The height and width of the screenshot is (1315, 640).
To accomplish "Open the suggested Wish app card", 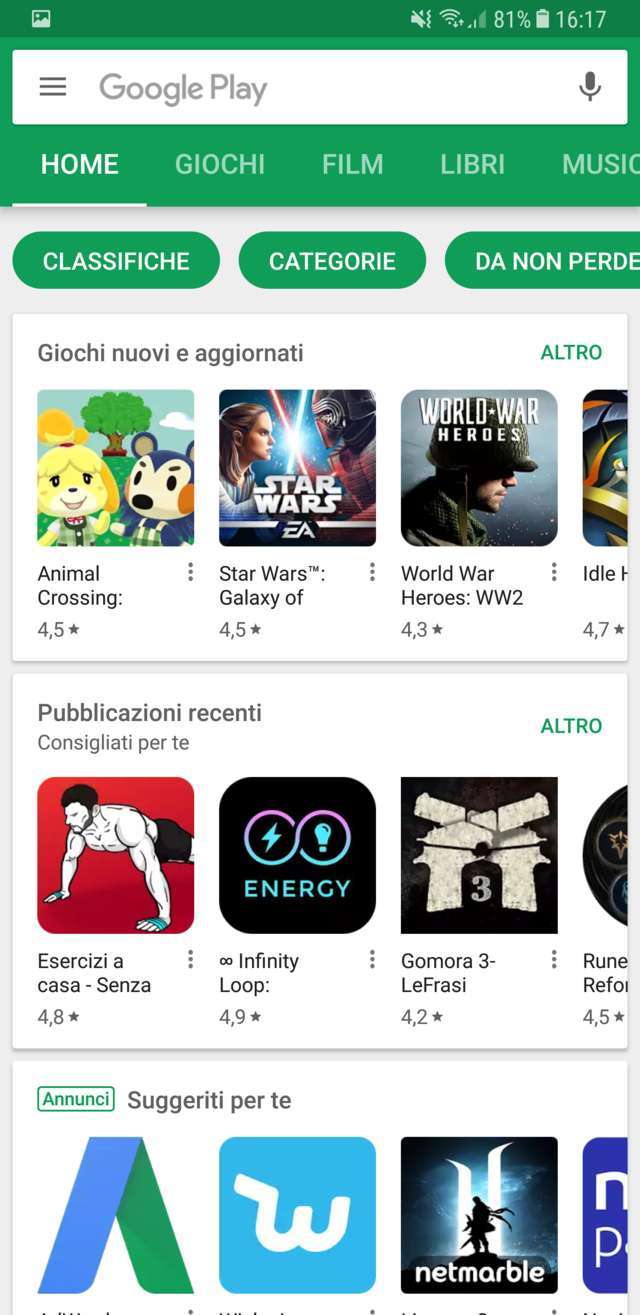I will pyautogui.click(x=297, y=1215).
